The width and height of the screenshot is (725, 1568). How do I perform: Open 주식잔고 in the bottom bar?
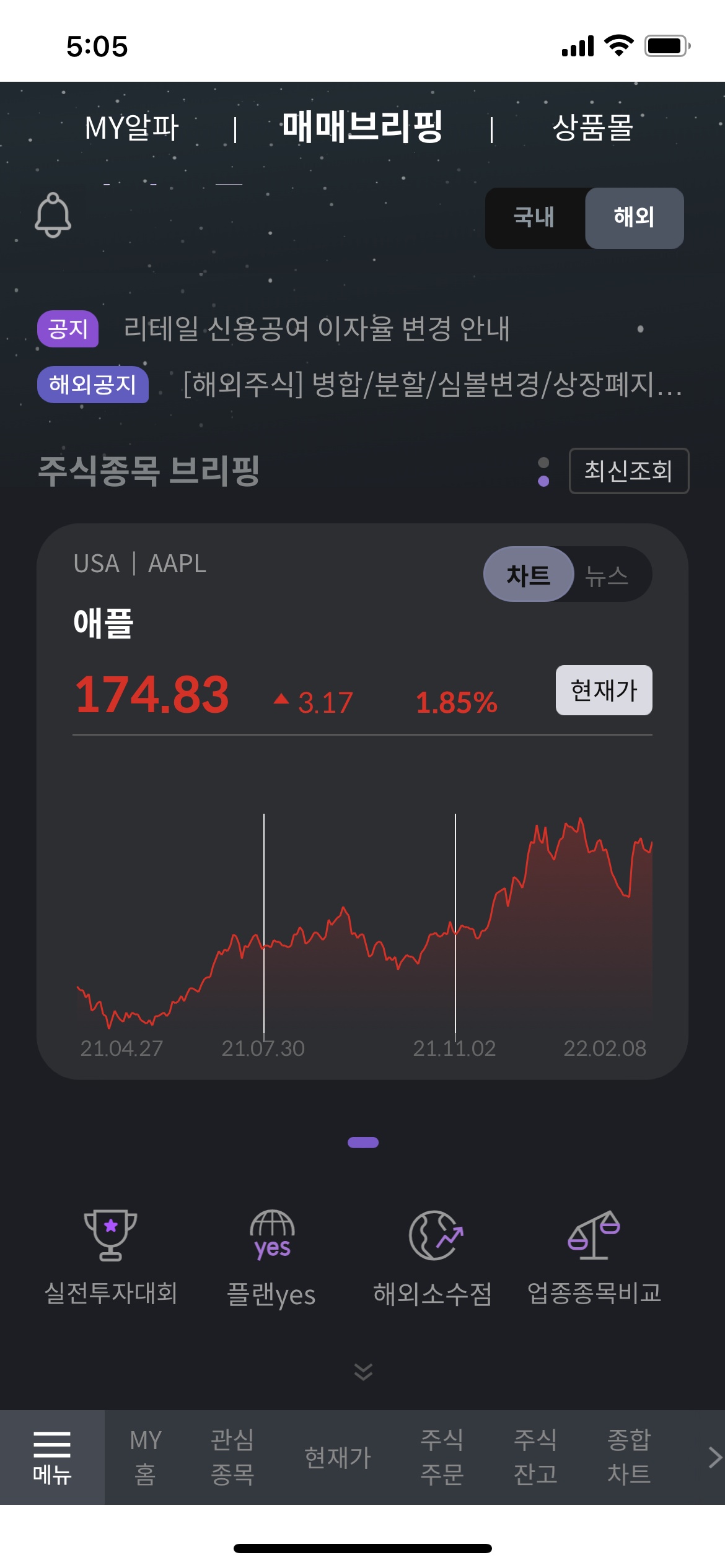(535, 1457)
